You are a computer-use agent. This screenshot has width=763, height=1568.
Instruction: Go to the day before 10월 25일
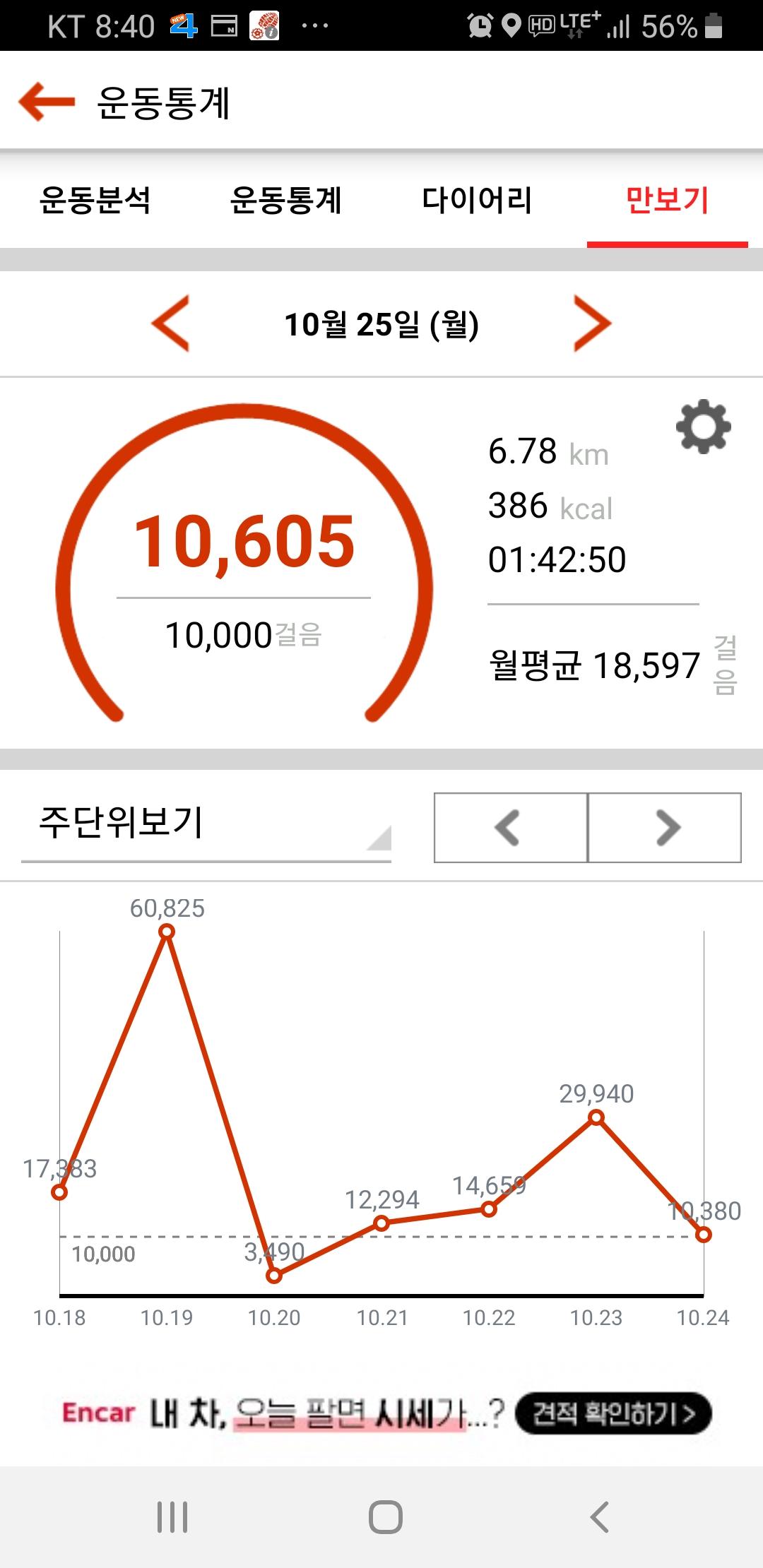(171, 323)
